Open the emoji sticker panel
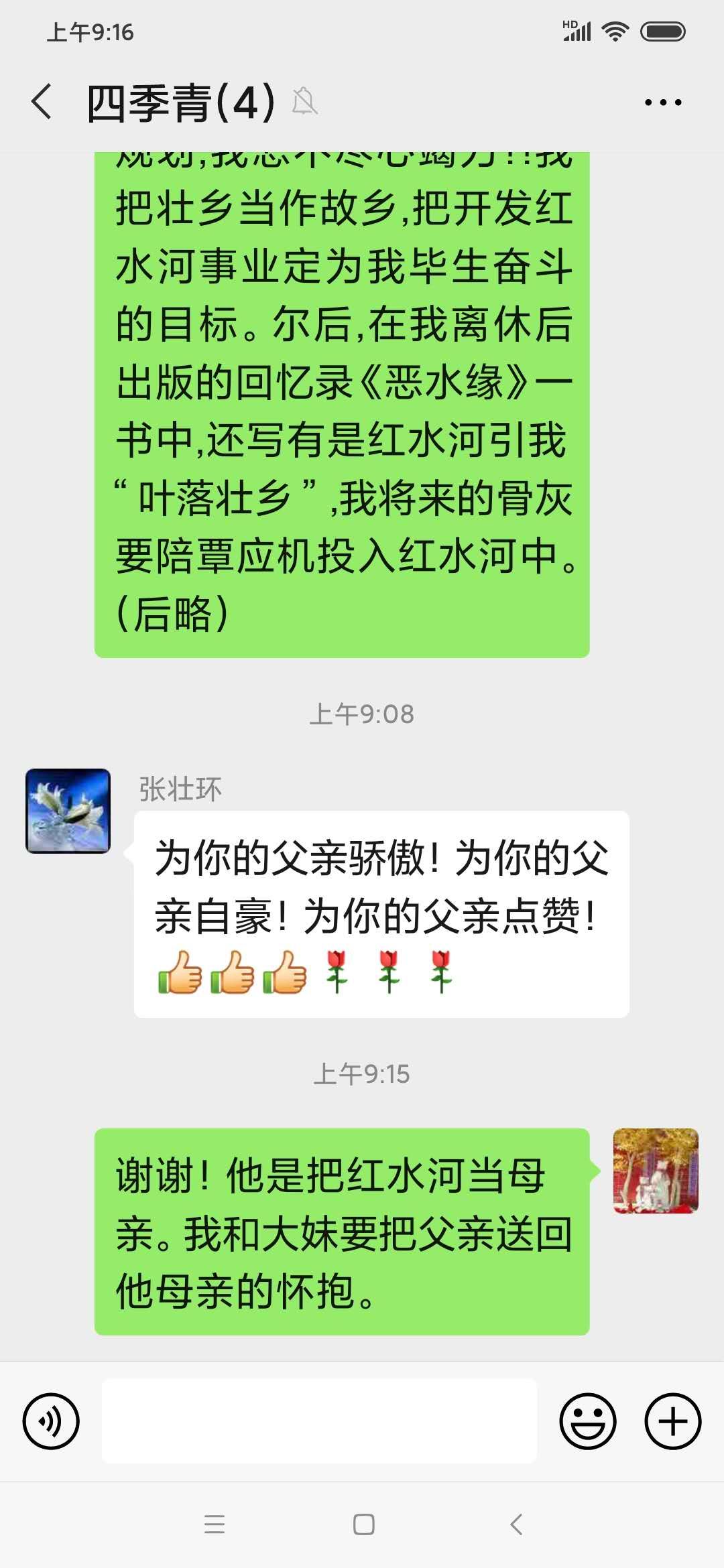Screen dimensions: 724x1568 click(588, 1421)
